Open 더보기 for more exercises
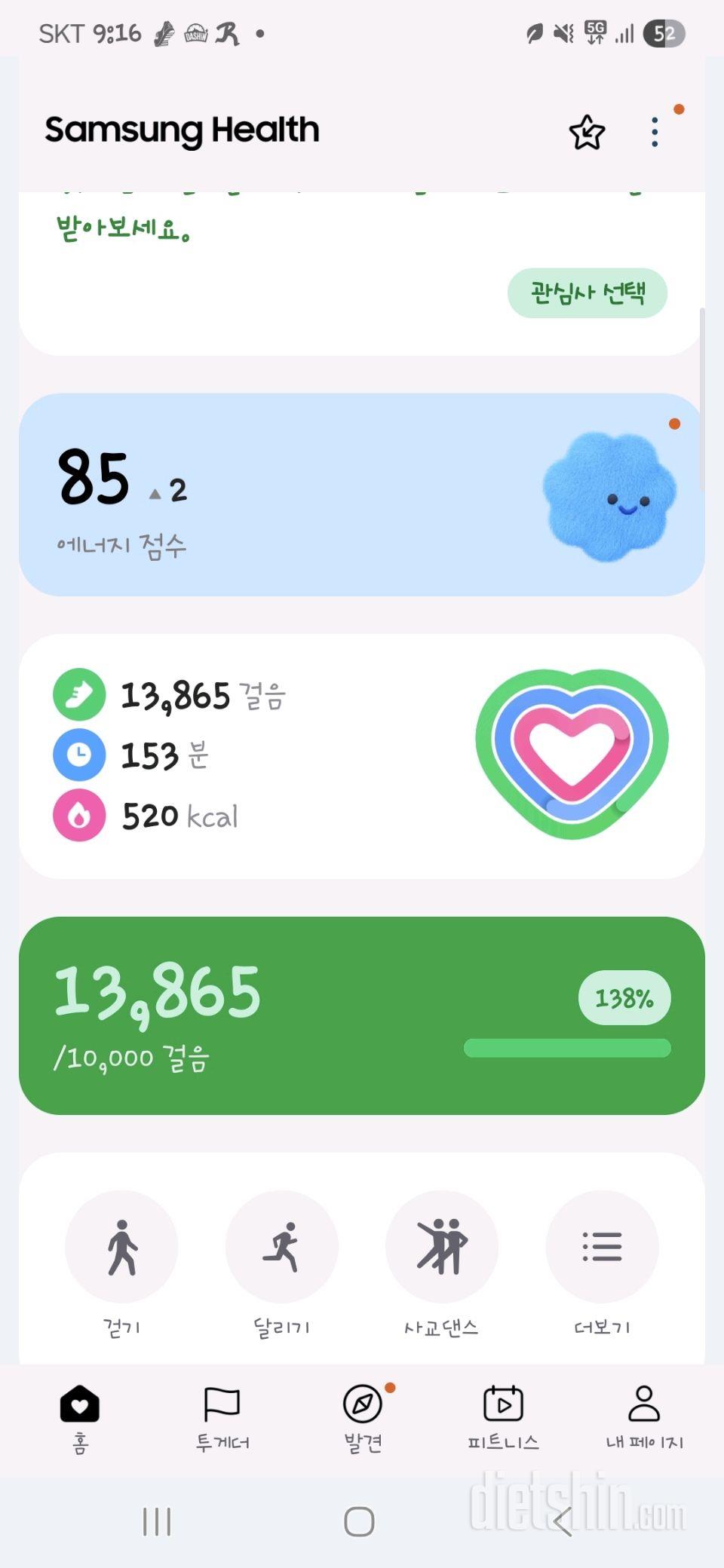Screen dimensions: 724x1568 (602, 1247)
